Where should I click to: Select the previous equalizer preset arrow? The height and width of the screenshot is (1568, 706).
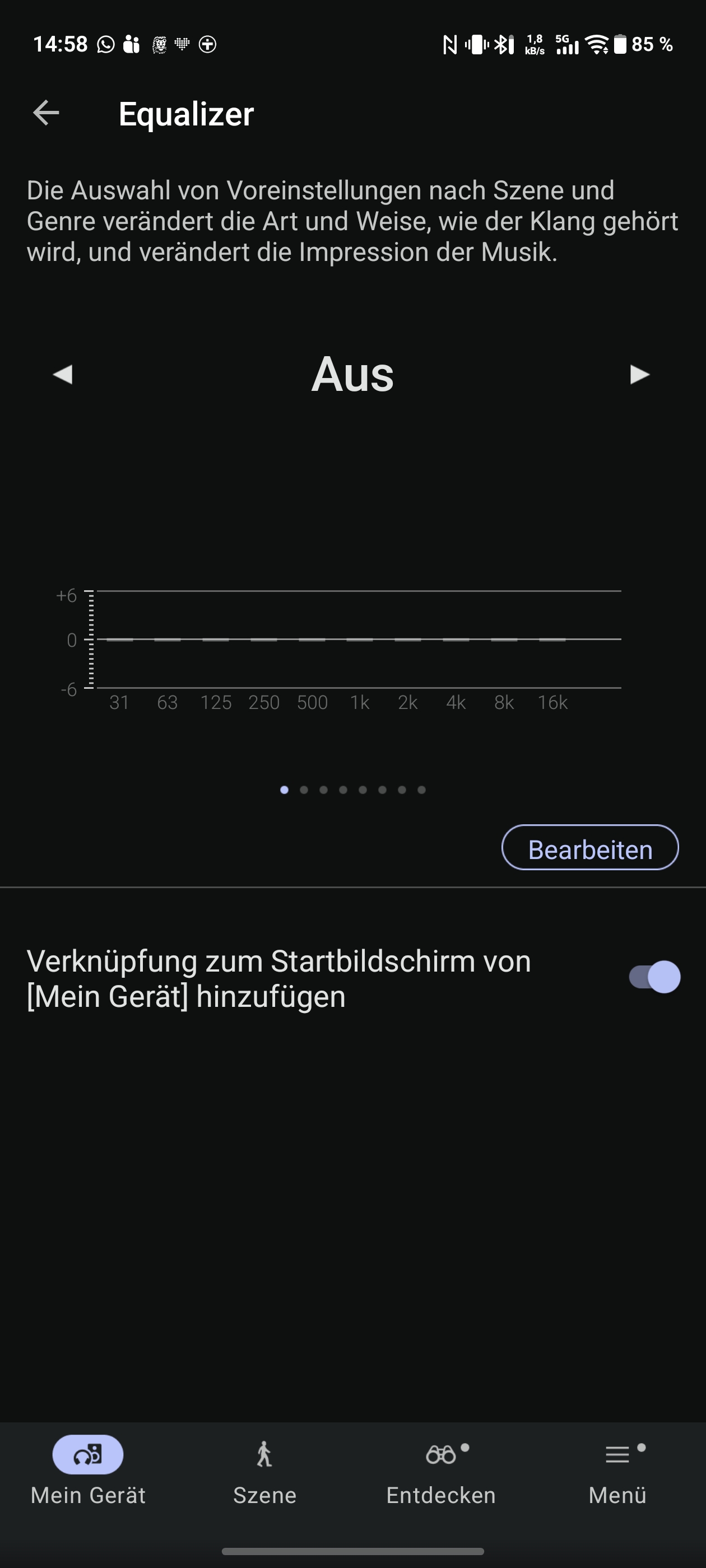pyautogui.click(x=63, y=374)
